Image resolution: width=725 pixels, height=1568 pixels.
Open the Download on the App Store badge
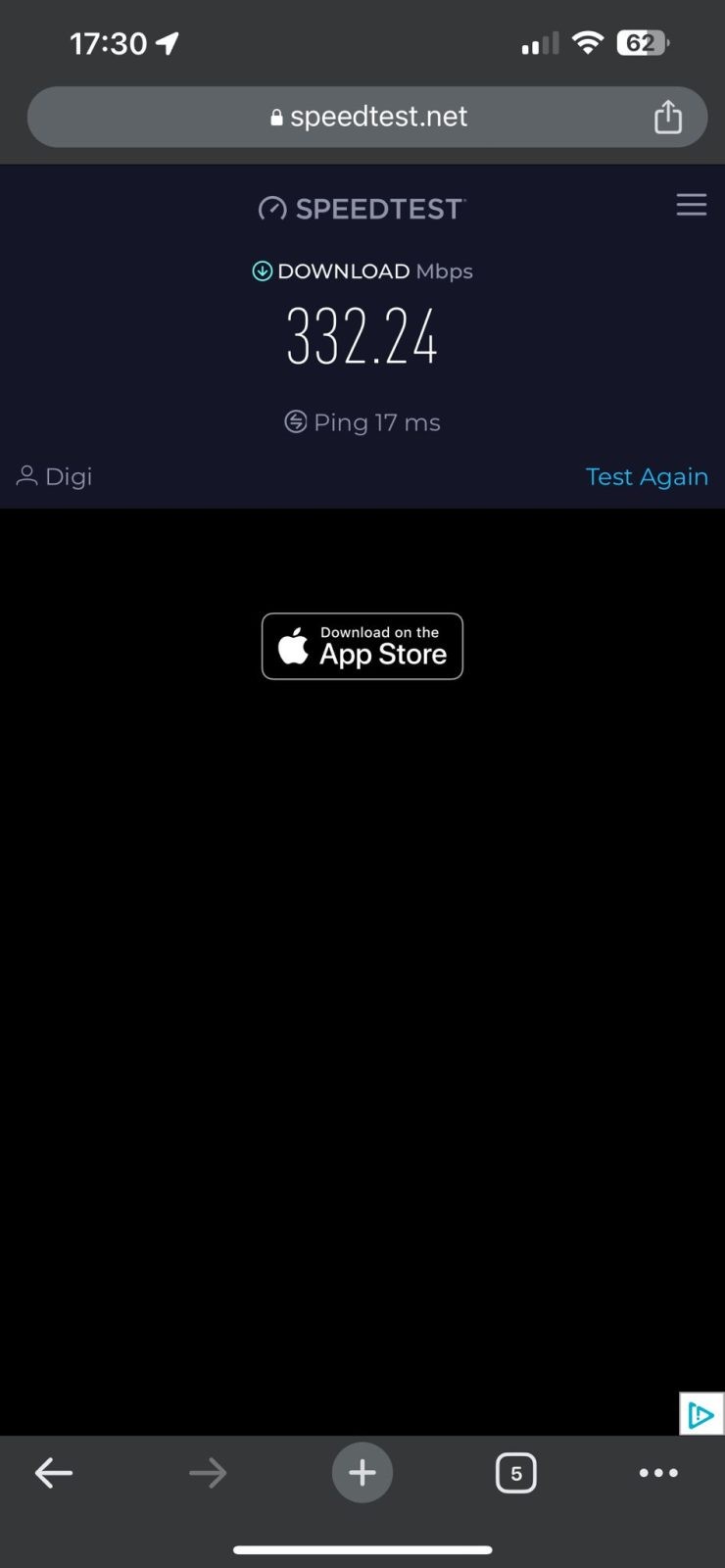(362, 647)
